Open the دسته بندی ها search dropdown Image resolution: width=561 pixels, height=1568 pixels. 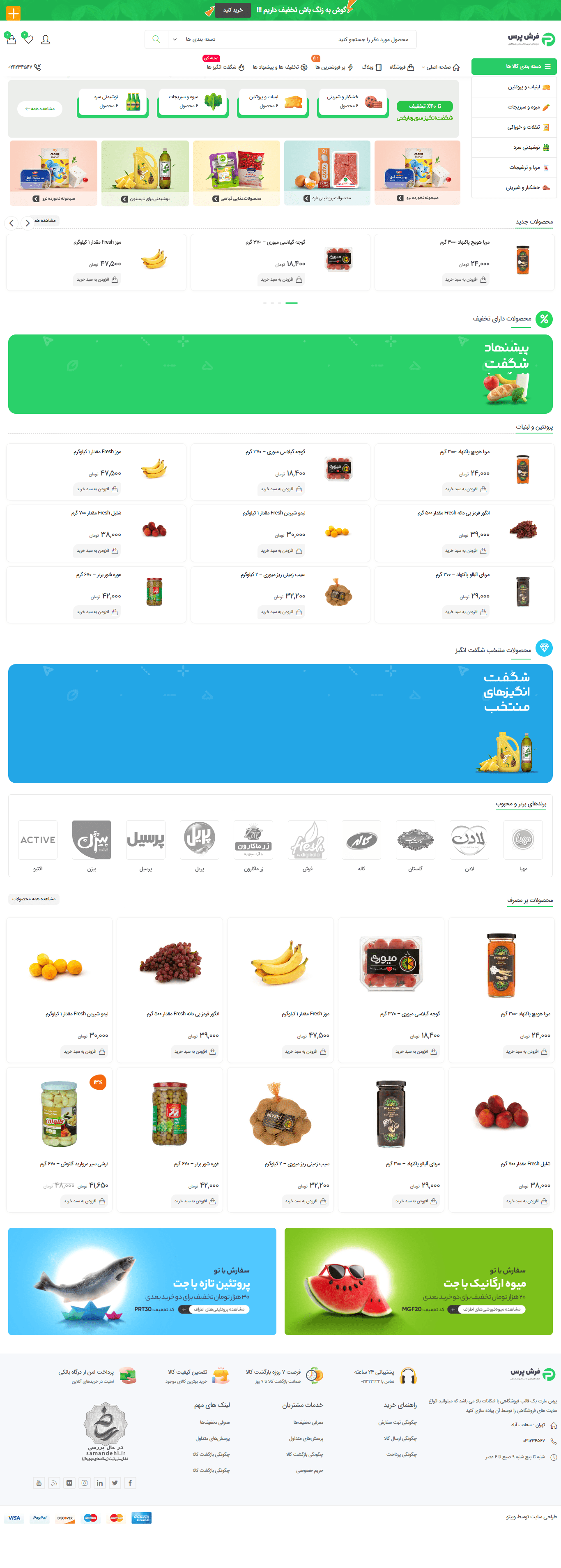[195, 39]
